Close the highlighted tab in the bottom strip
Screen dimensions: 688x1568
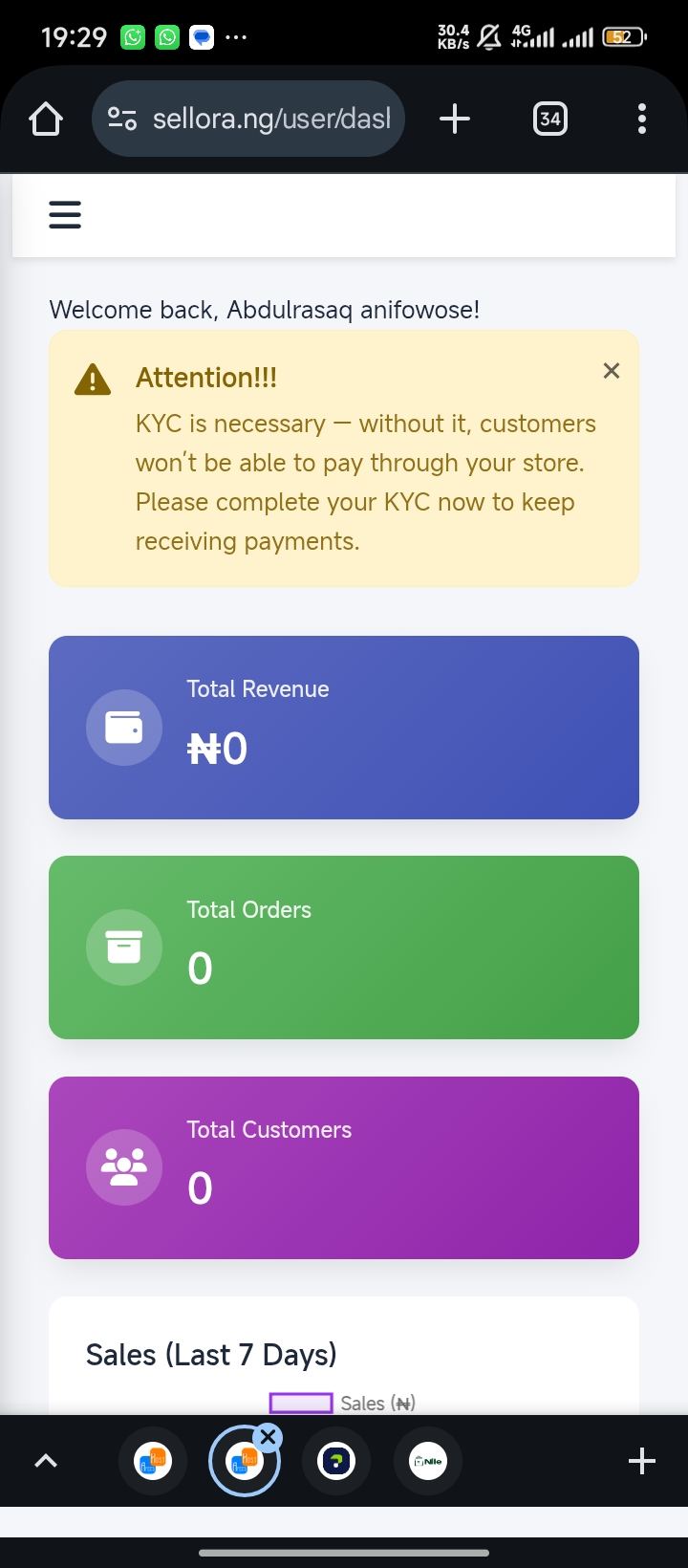[269, 1437]
